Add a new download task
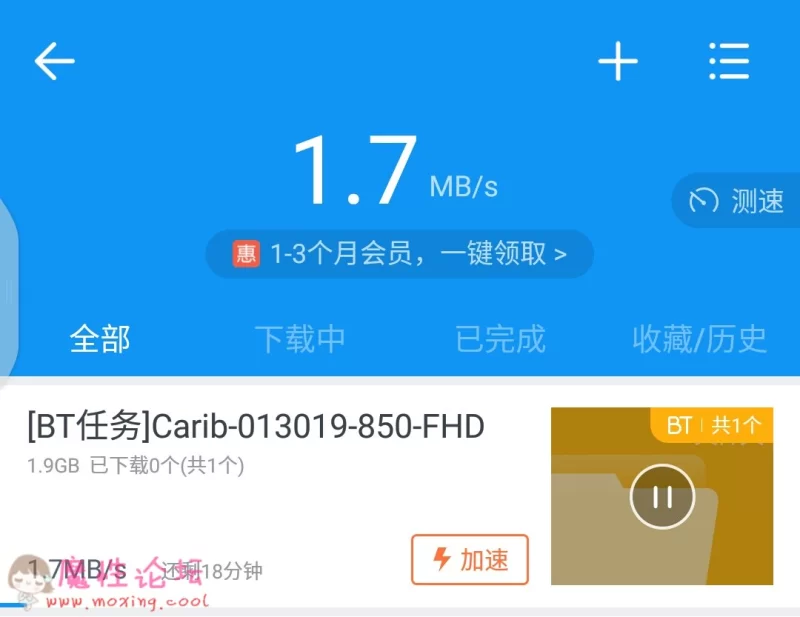800x617 pixels. [x=618, y=62]
